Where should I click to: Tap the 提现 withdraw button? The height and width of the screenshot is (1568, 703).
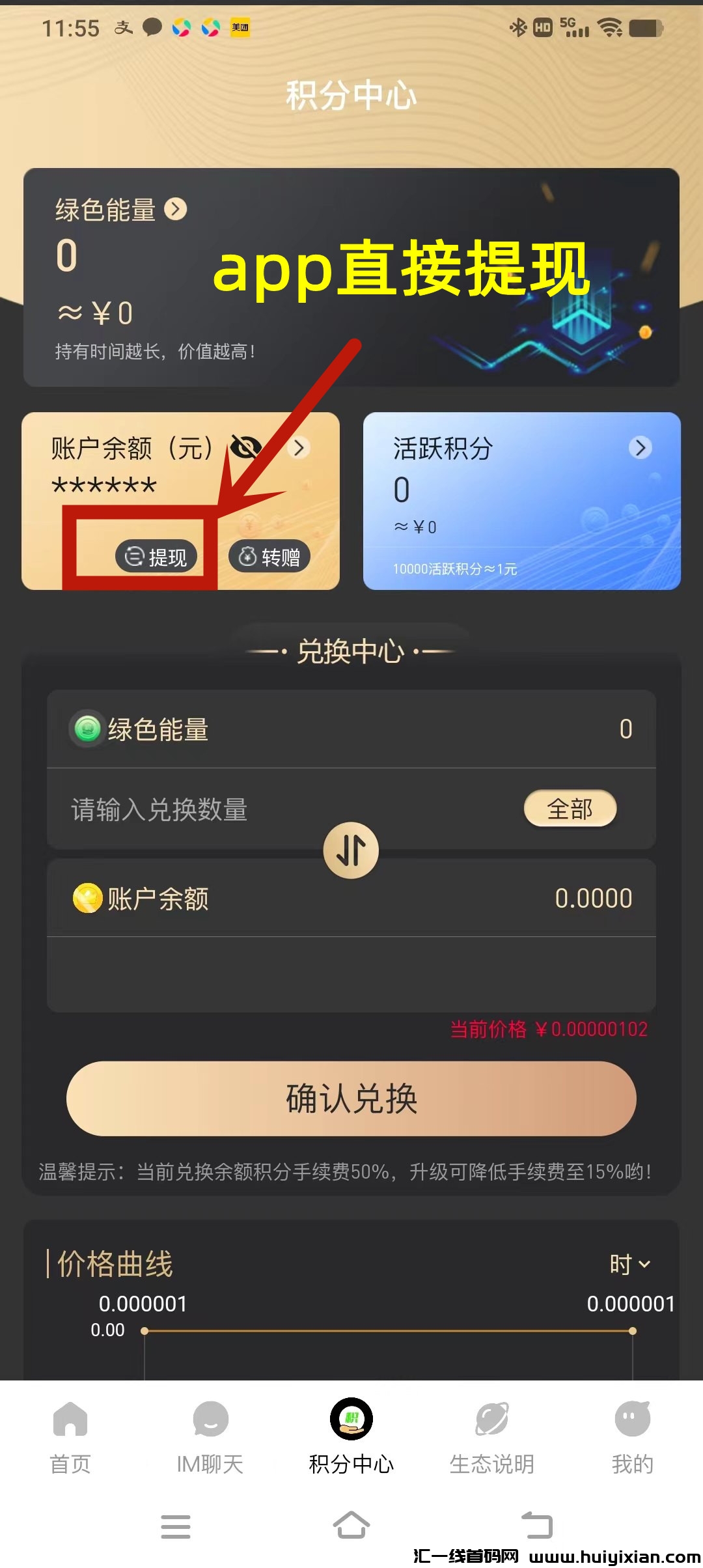click(x=156, y=557)
